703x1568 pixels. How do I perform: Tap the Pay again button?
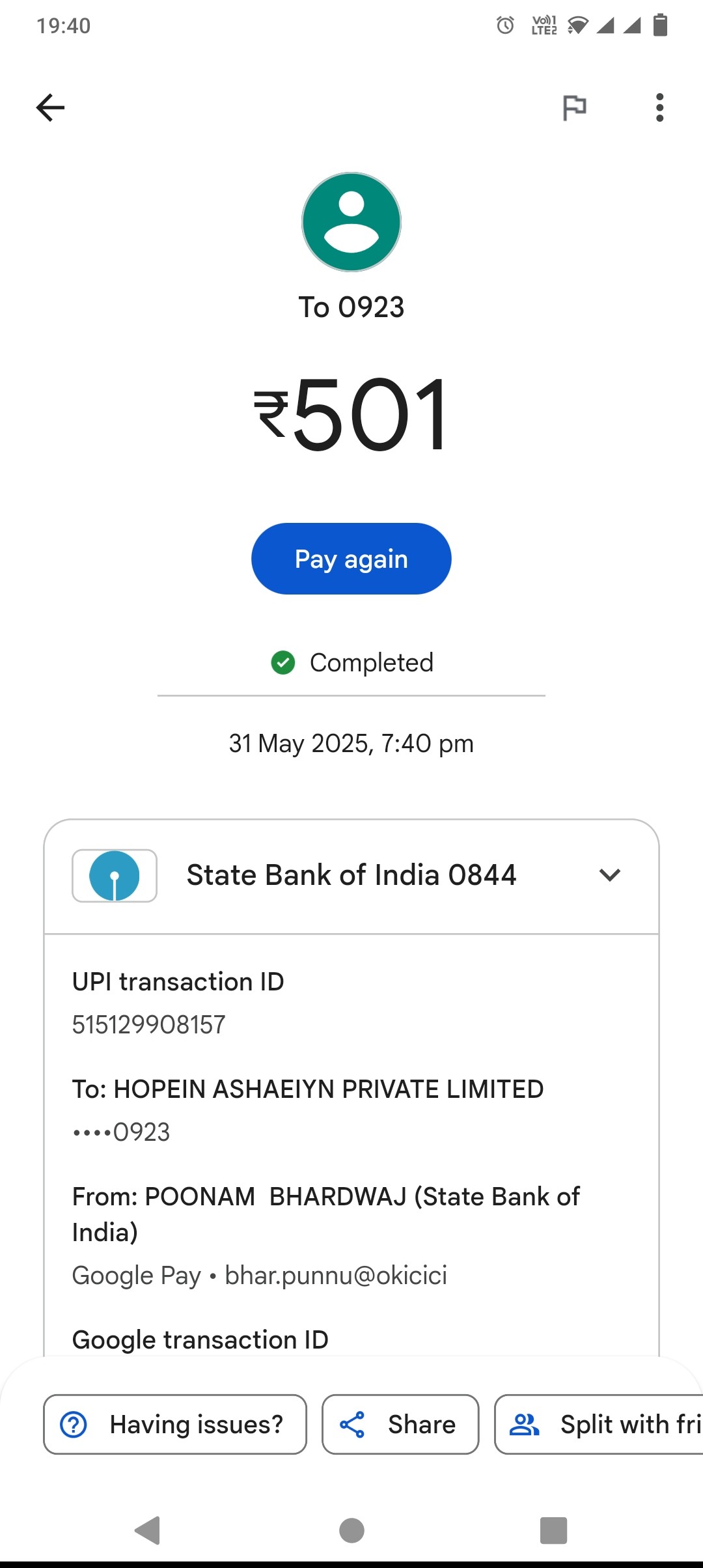pyautogui.click(x=351, y=559)
